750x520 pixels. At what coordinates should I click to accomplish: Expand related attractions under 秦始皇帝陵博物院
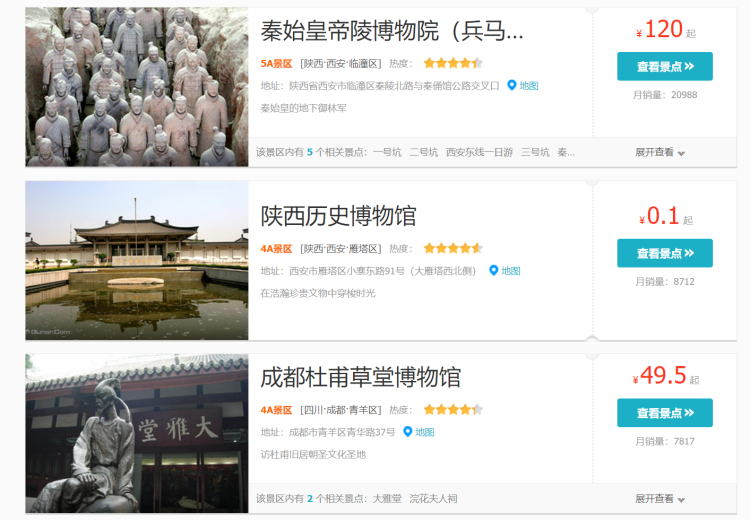(x=660, y=152)
